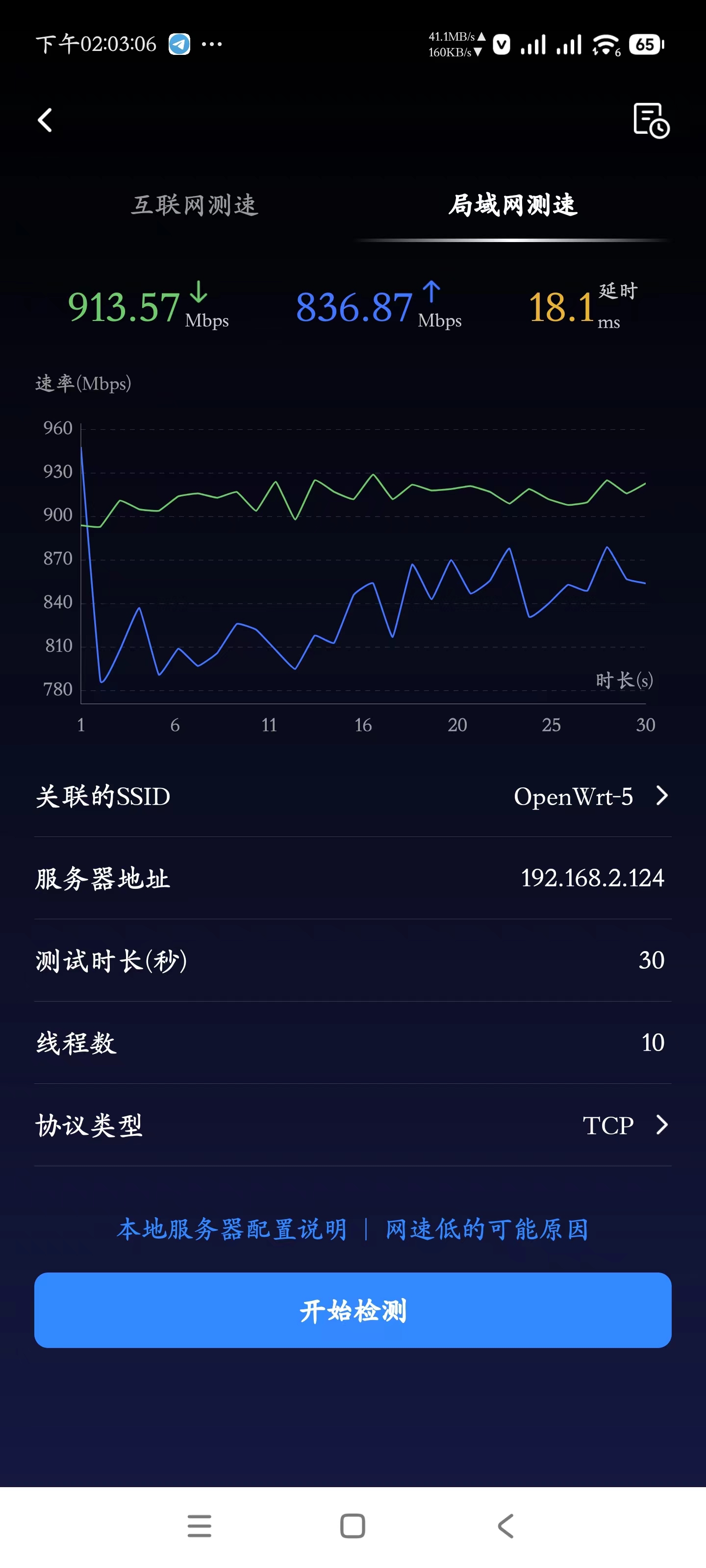Click the back arrow to exit speed test
Viewport: 706px width, 1568px height.
point(44,120)
